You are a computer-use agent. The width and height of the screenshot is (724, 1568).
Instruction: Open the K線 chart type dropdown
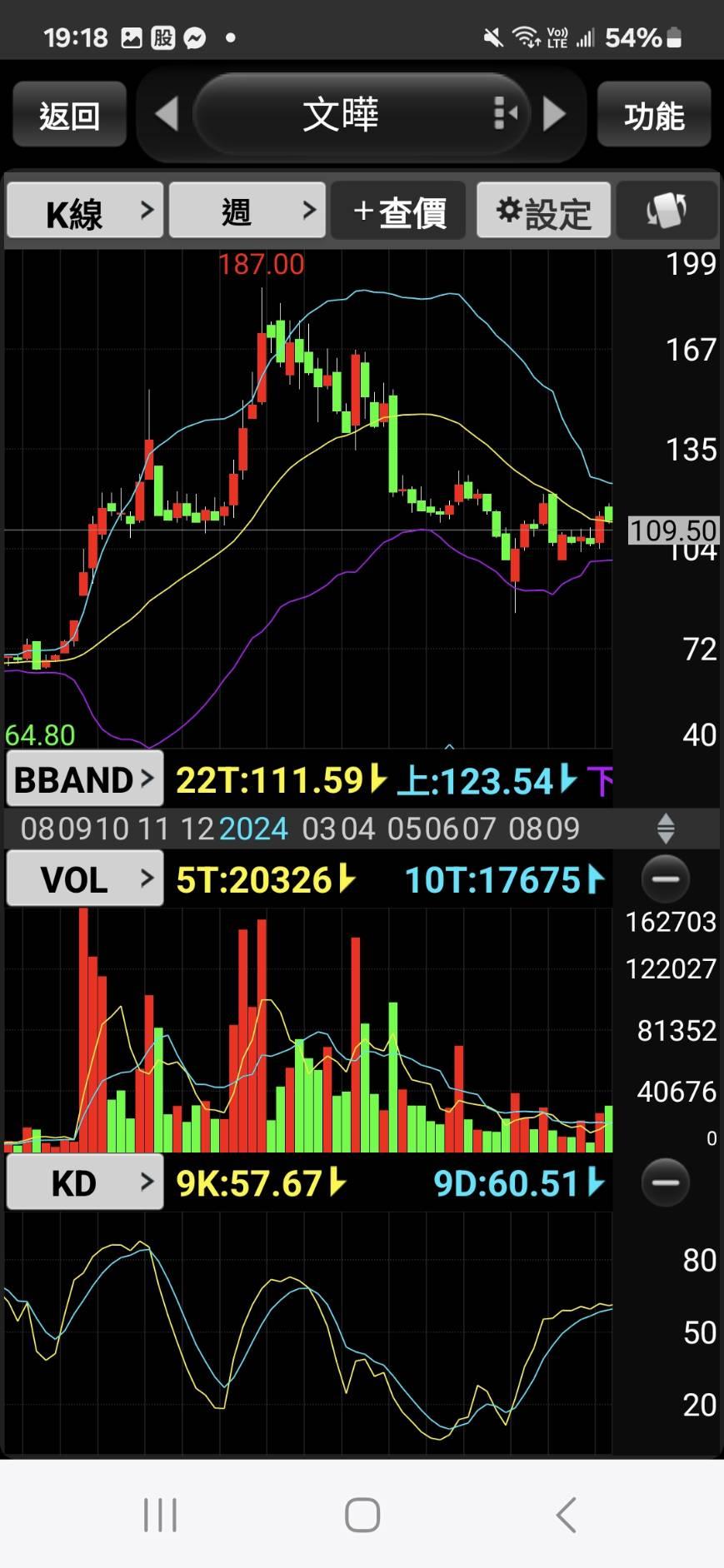click(84, 212)
